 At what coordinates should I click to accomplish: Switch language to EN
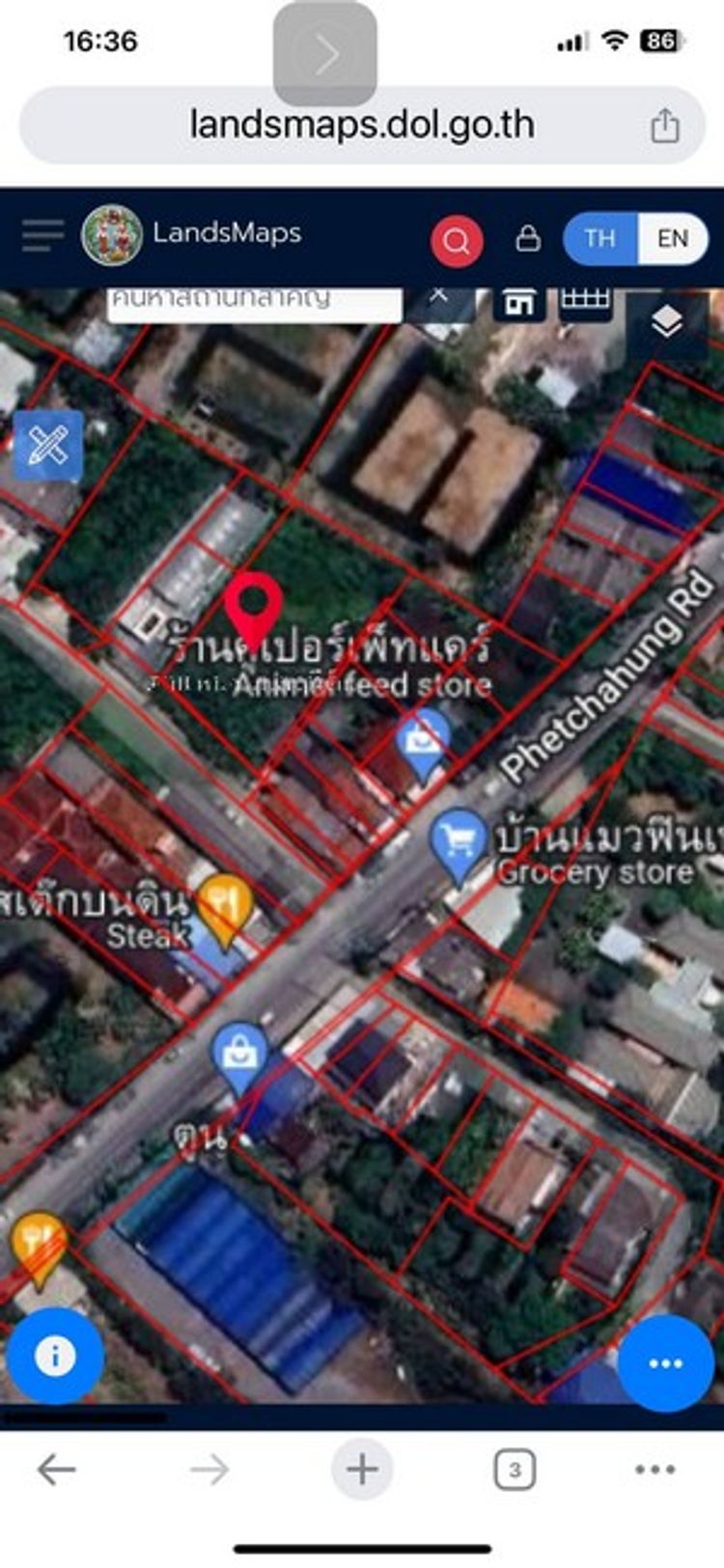pyautogui.click(x=672, y=238)
